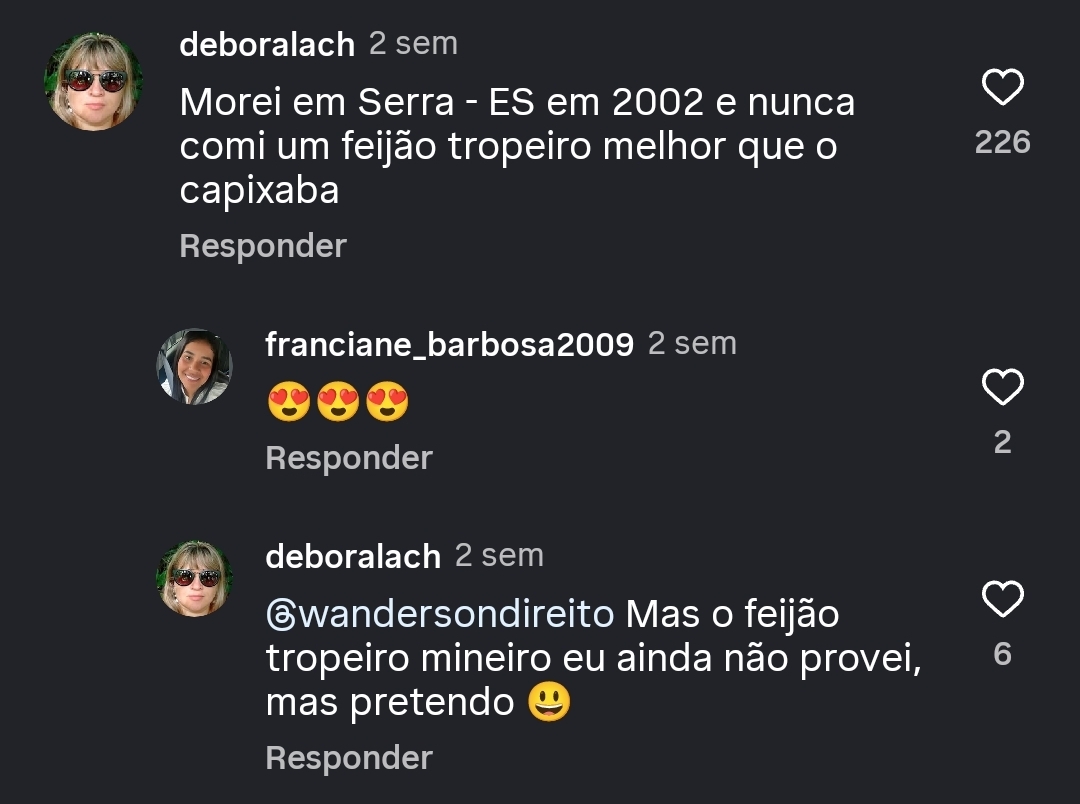The height and width of the screenshot is (804, 1080).
Task: Open the @wandersondireito mention link
Action: pyautogui.click(x=440, y=613)
